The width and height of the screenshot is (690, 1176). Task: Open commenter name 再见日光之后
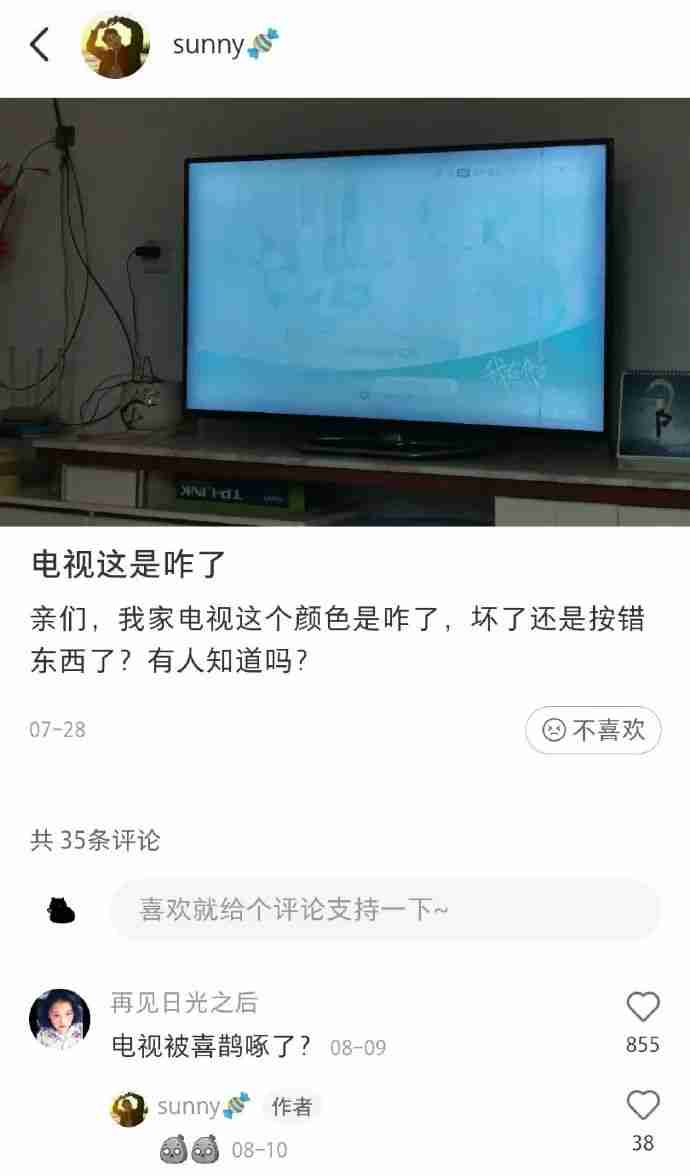click(x=184, y=1002)
